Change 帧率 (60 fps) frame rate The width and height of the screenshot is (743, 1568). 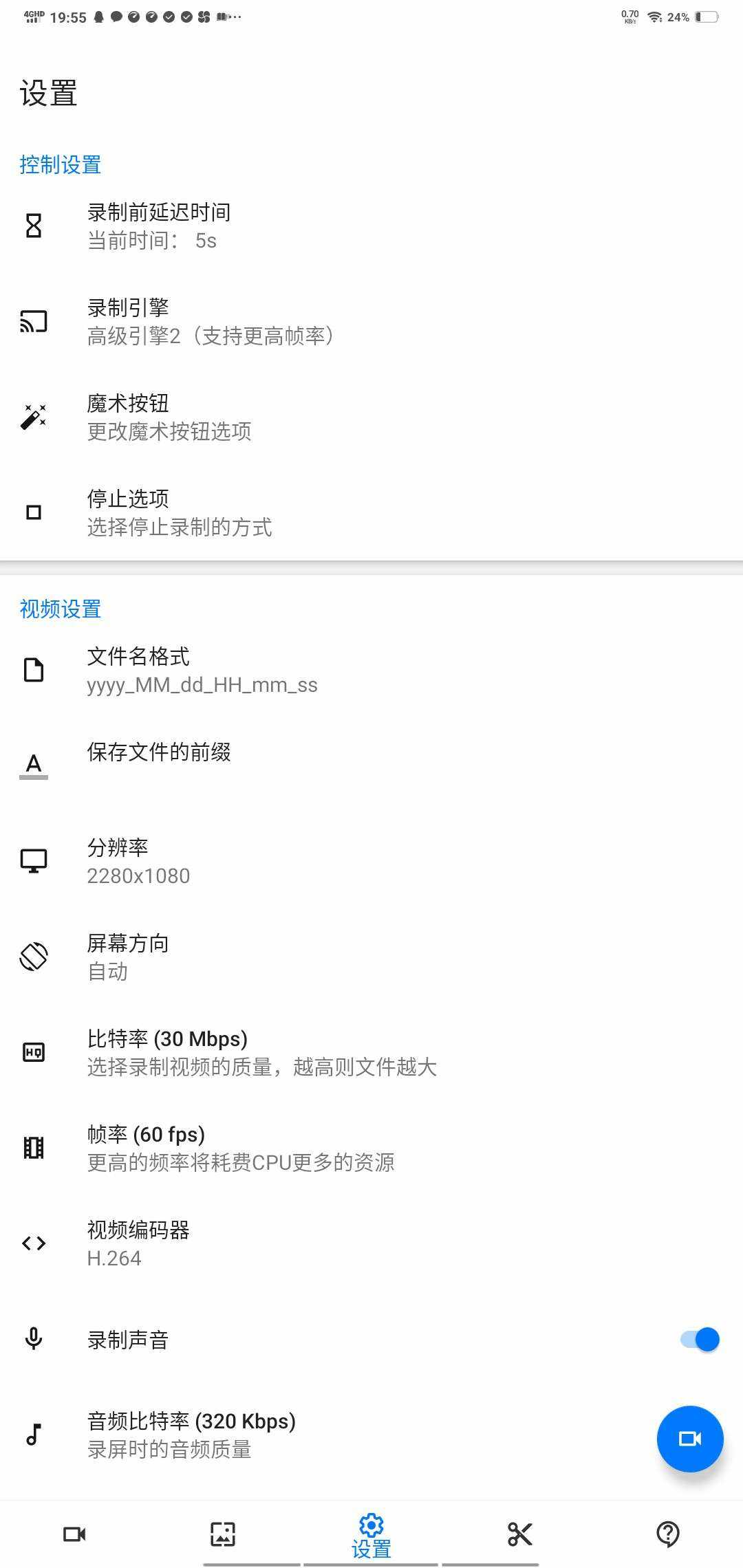pos(371,1148)
